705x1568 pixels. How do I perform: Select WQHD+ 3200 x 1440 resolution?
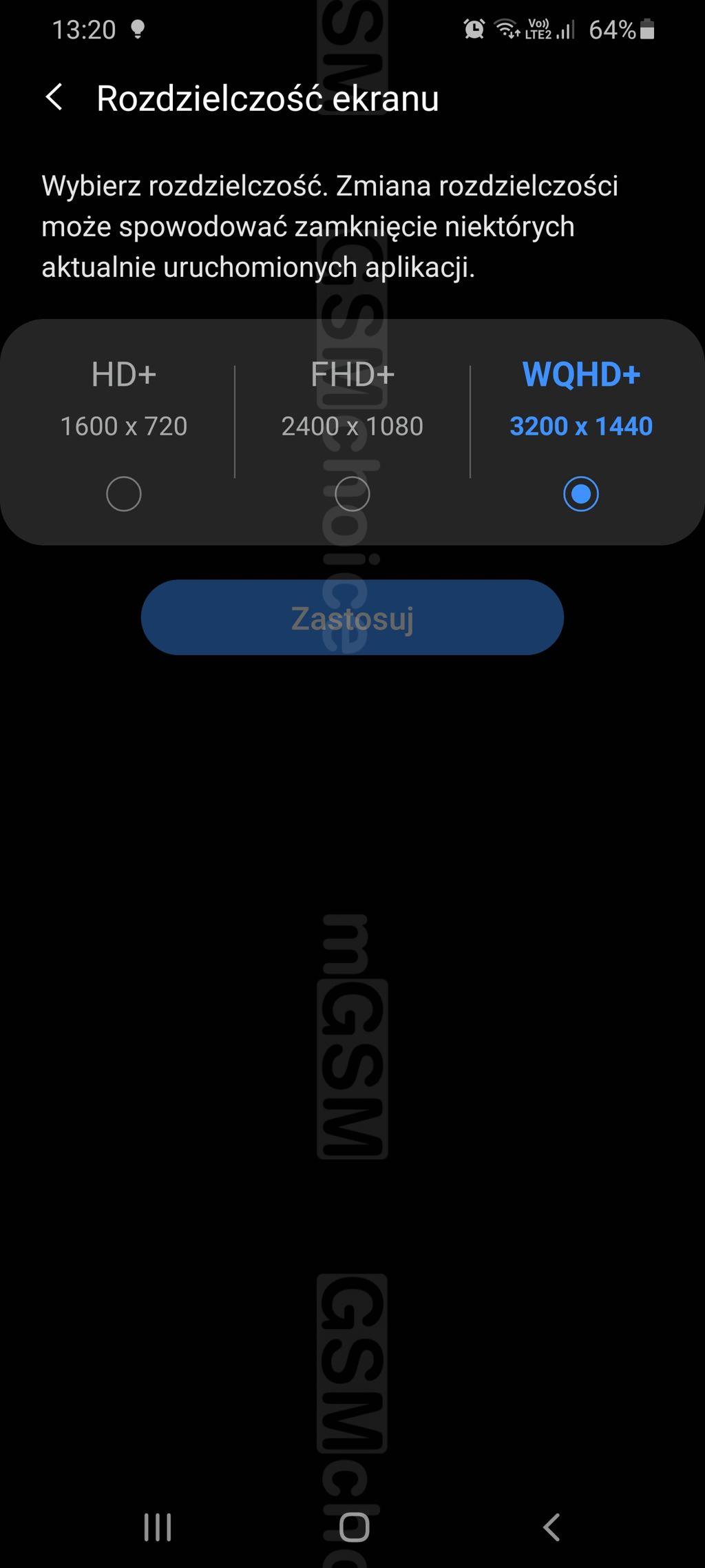click(x=581, y=494)
